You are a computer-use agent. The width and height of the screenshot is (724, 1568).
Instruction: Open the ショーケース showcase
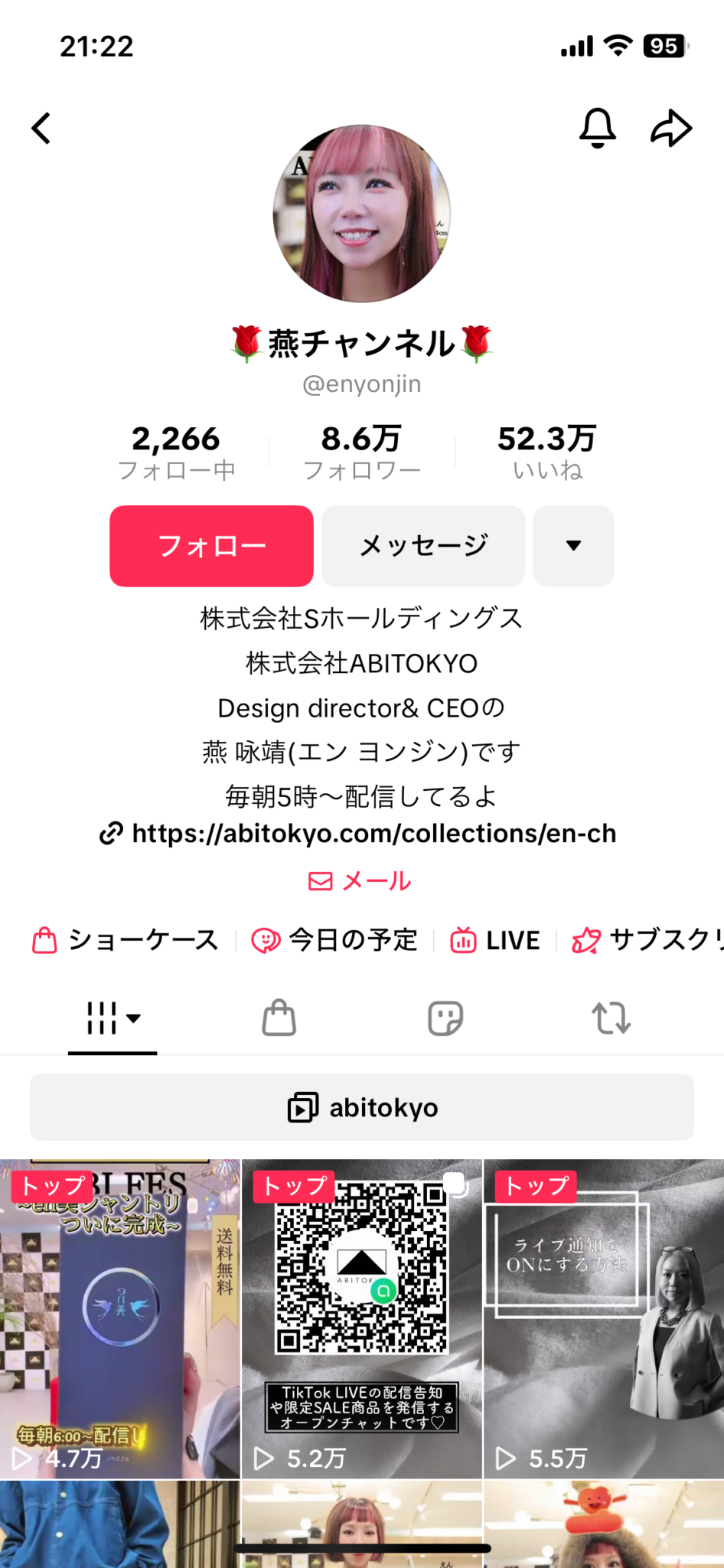click(126, 940)
